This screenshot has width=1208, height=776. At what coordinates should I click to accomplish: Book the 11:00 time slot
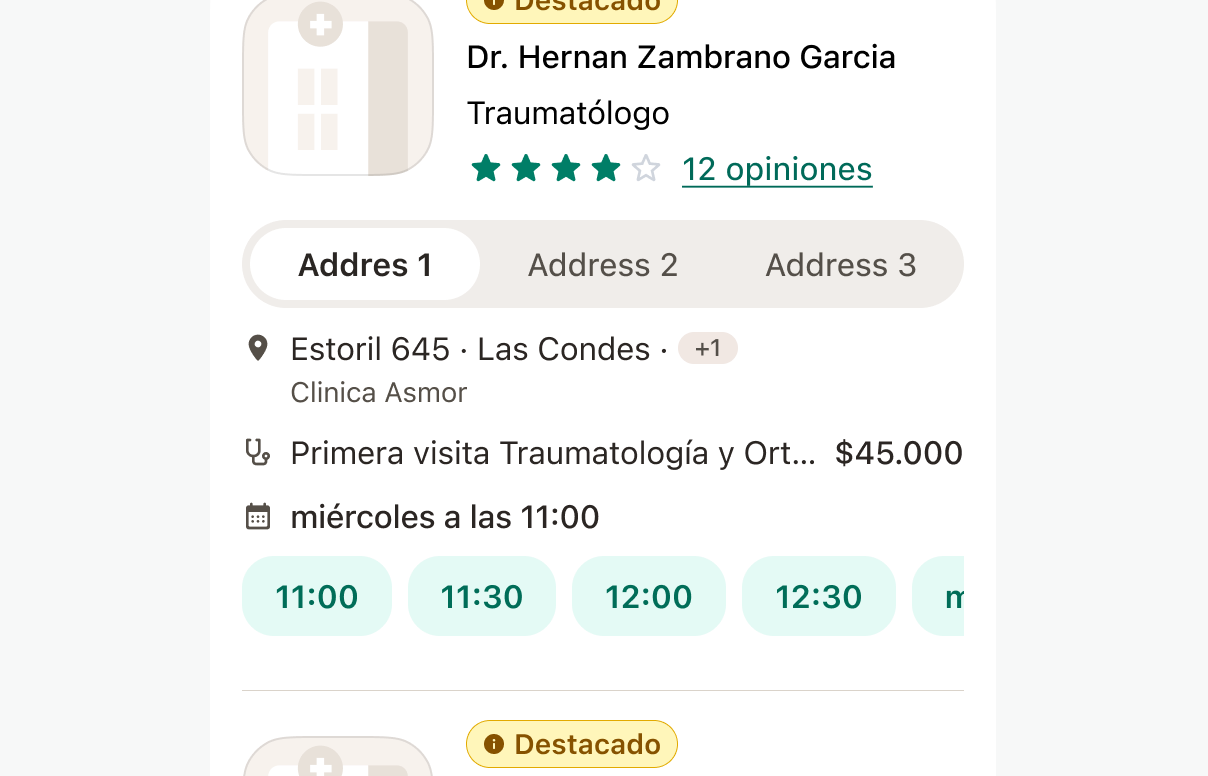[x=316, y=596]
